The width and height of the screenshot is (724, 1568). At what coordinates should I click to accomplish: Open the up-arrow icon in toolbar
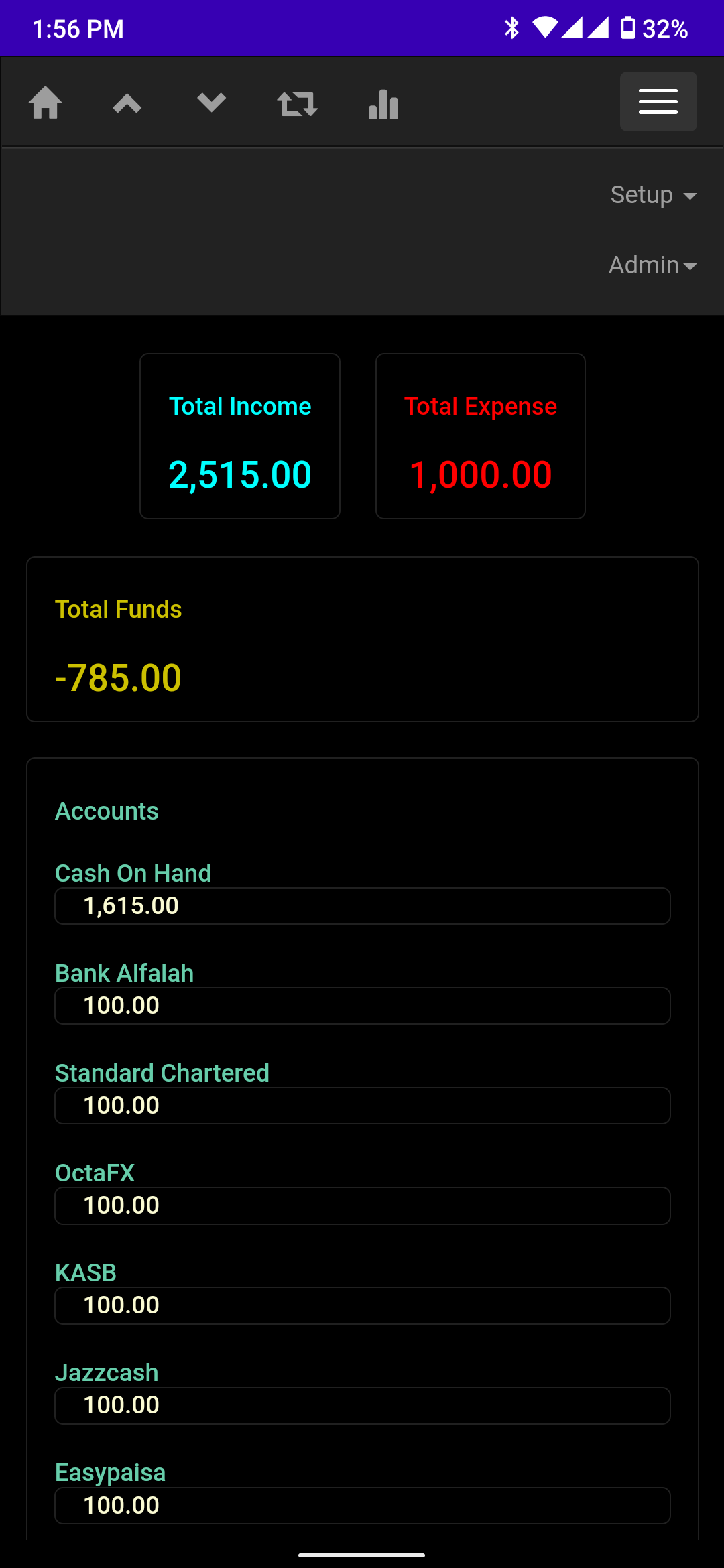coord(127,103)
